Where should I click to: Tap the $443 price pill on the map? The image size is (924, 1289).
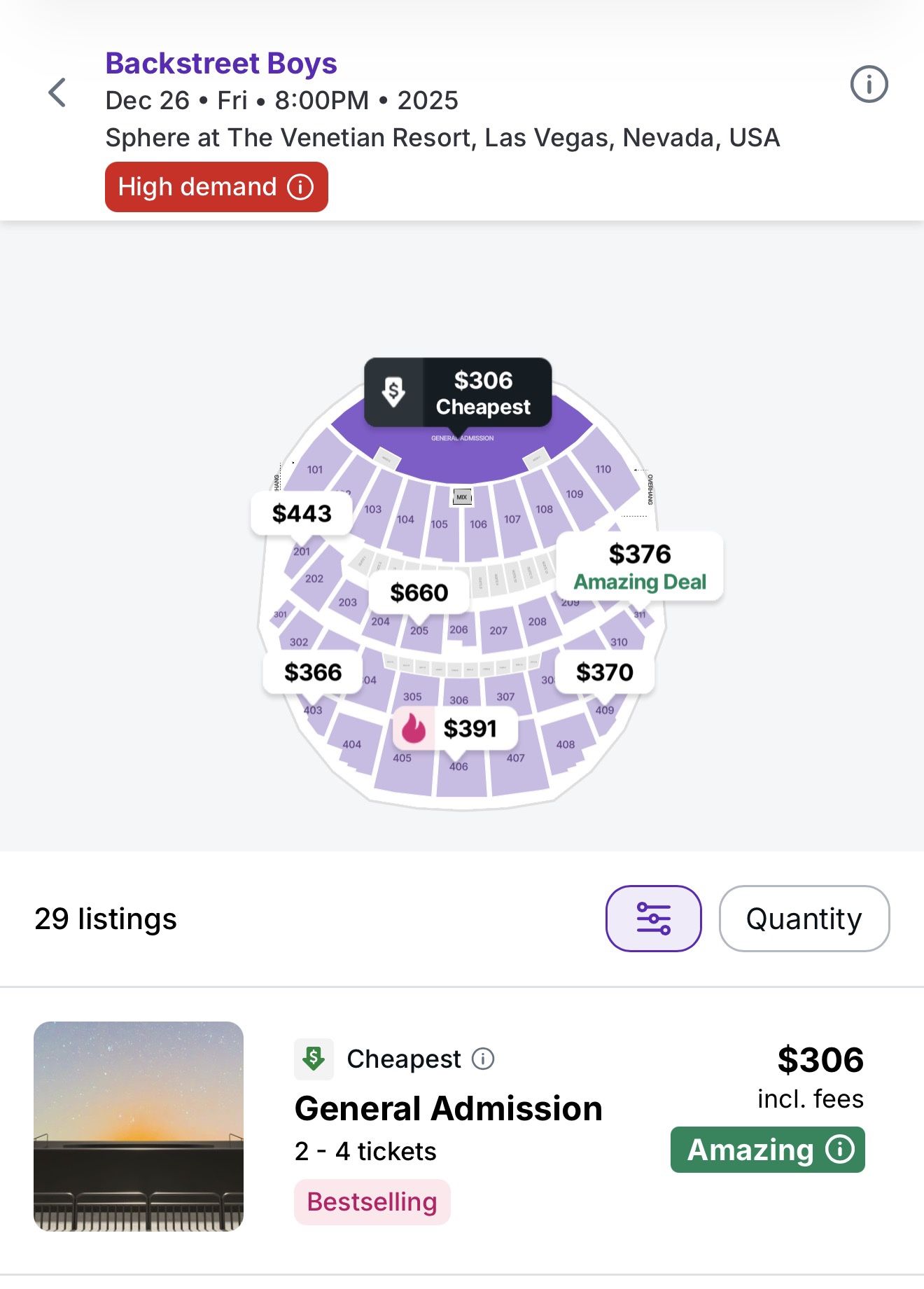302,514
